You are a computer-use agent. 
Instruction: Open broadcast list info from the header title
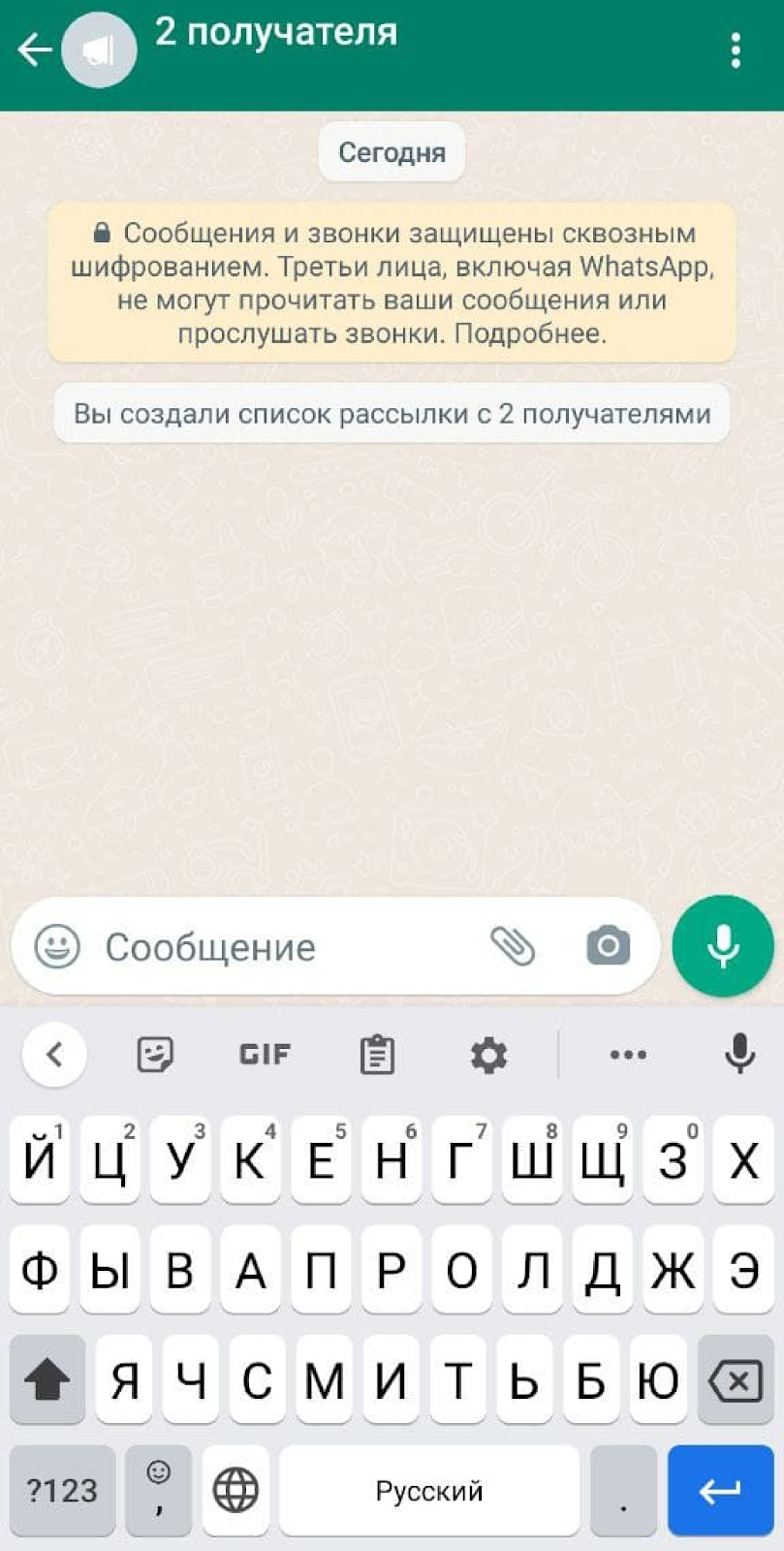click(276, 33)
